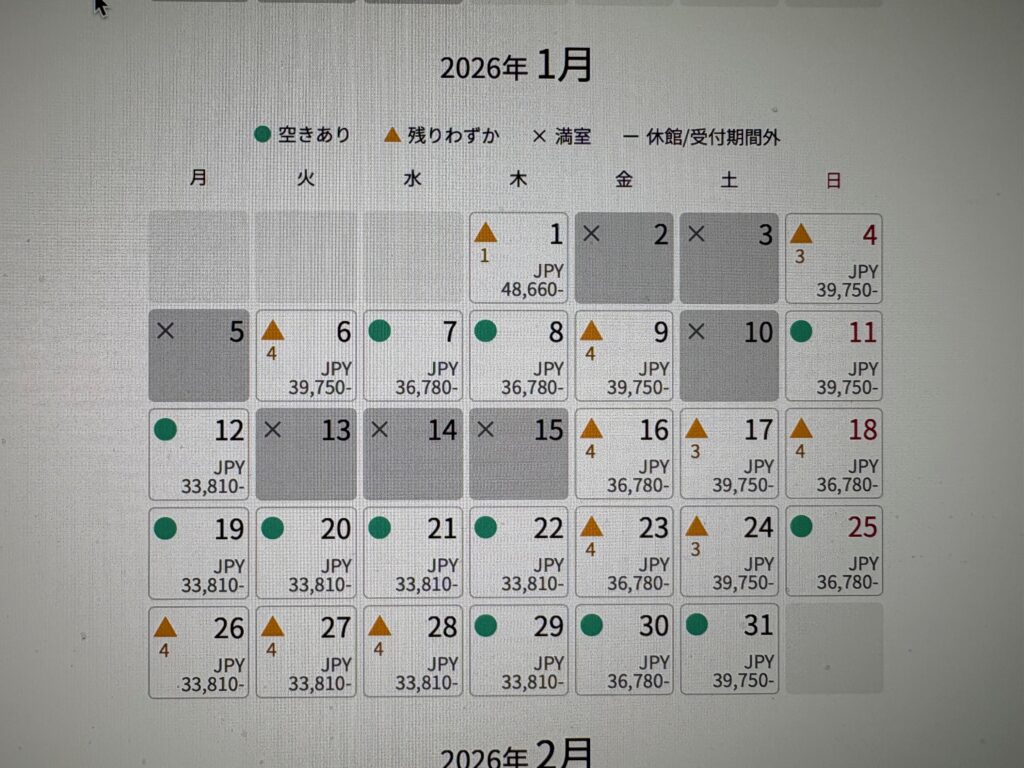
Task: Choose January 9 with limited rooms
Action: tap(625, 355)
